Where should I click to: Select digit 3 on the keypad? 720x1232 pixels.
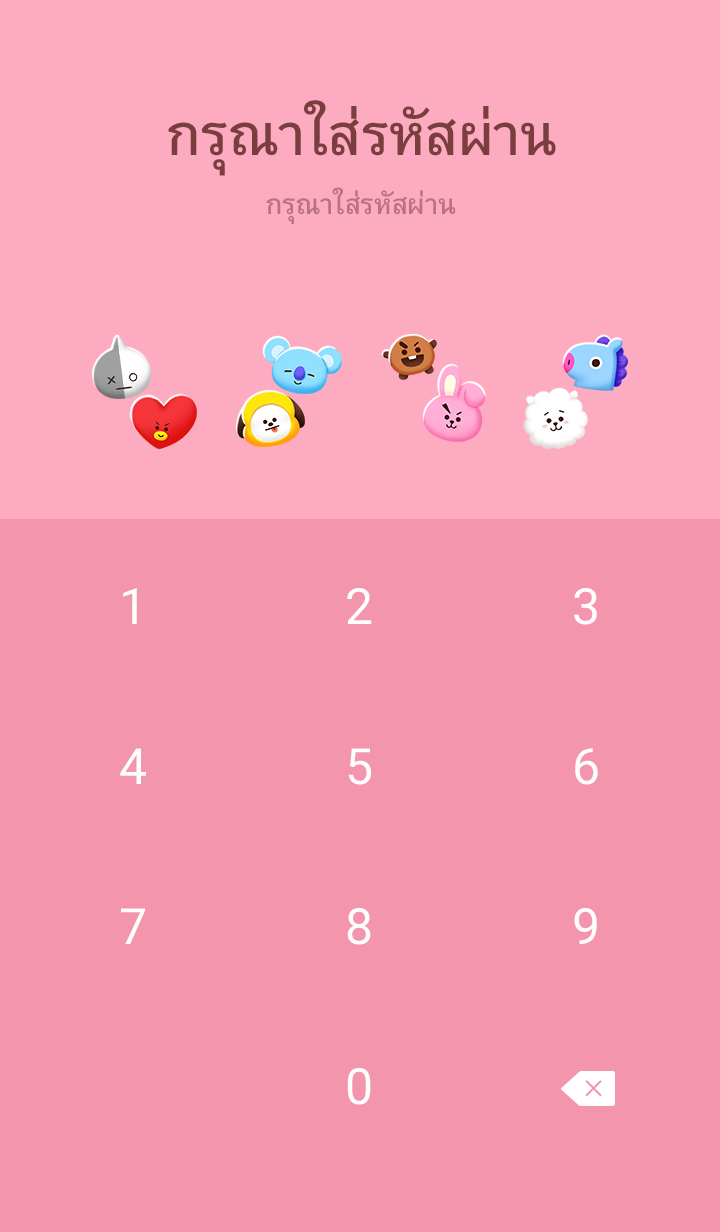click(x=585, y=607)
